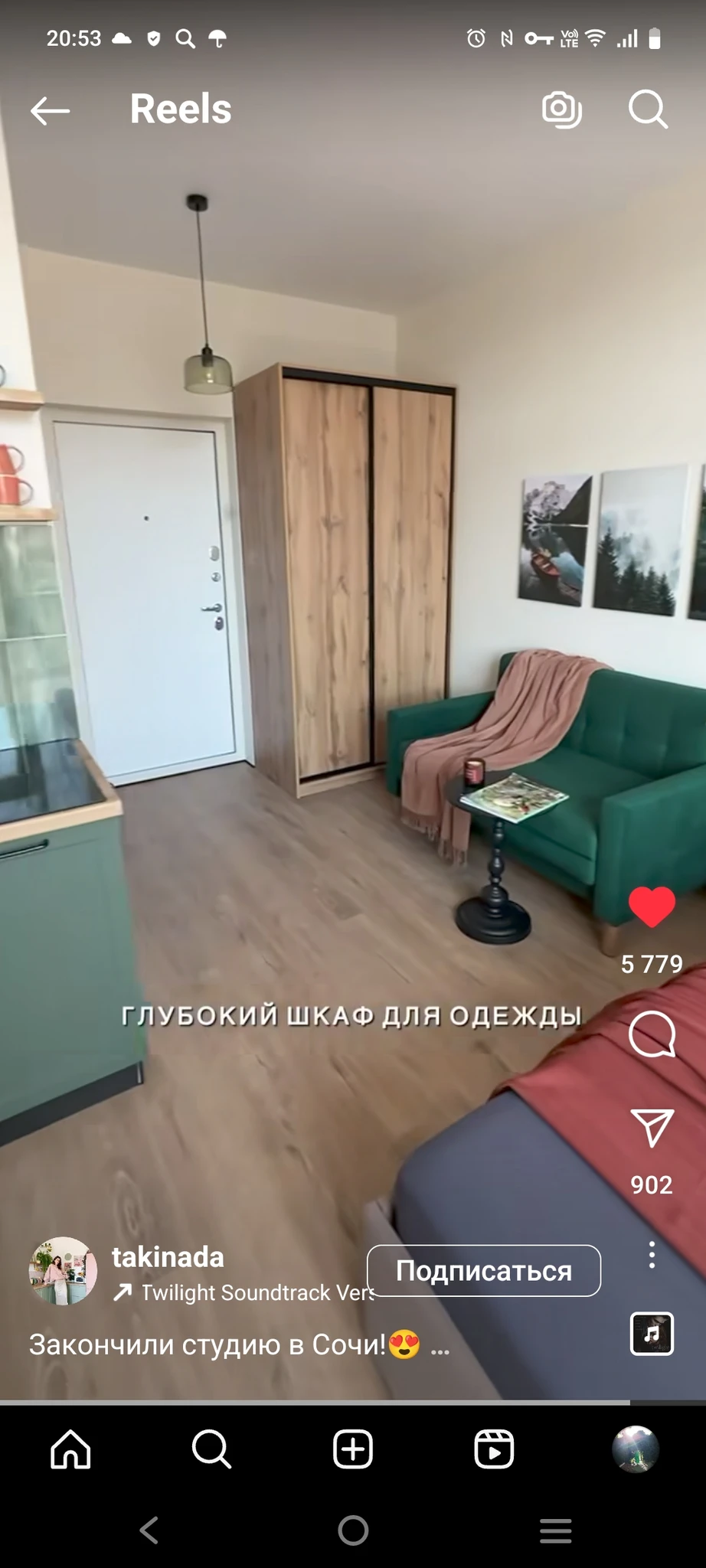Tap Подписаться to follow takinada
This screenshot has width=706, height=1568.
[x=483, y=1271]
